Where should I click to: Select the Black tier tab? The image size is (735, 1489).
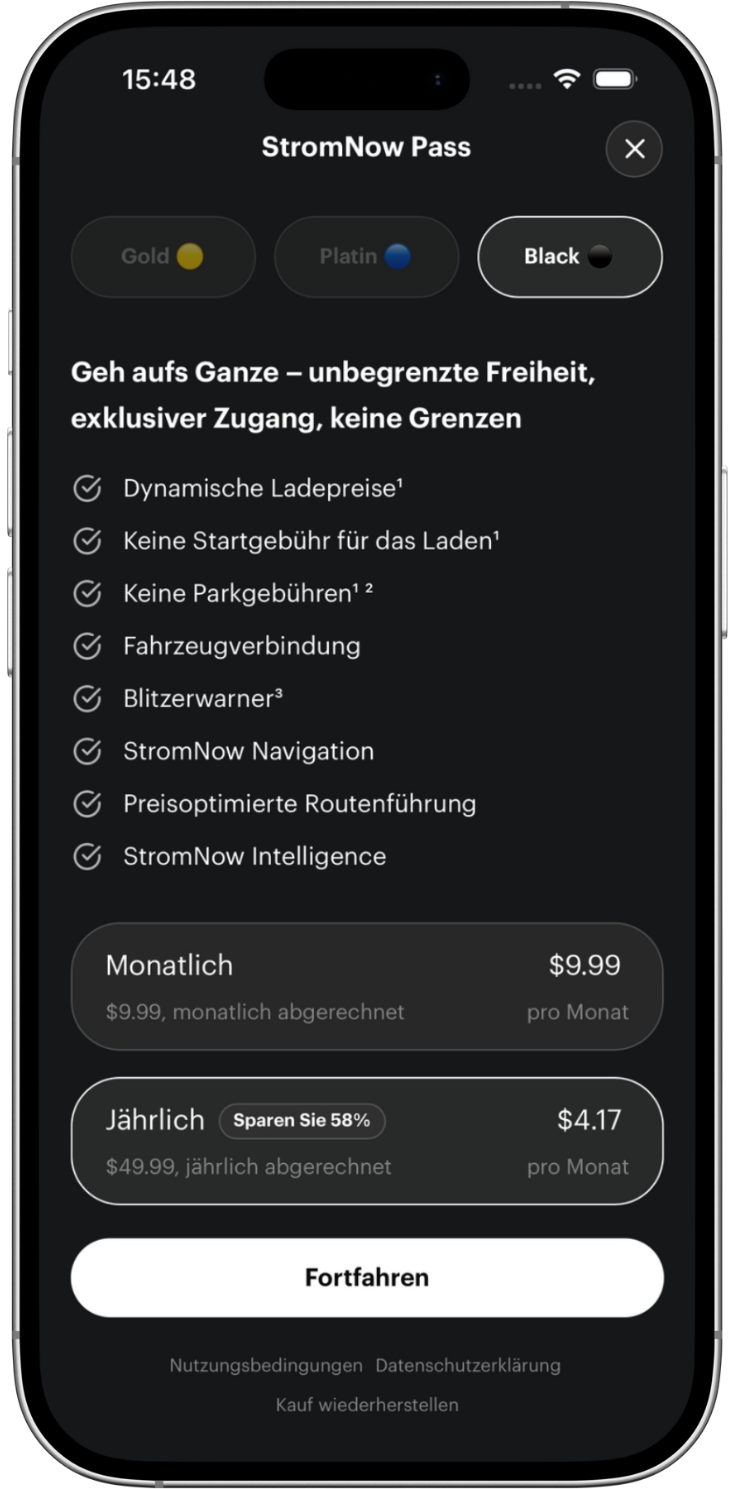click(568, 256)
